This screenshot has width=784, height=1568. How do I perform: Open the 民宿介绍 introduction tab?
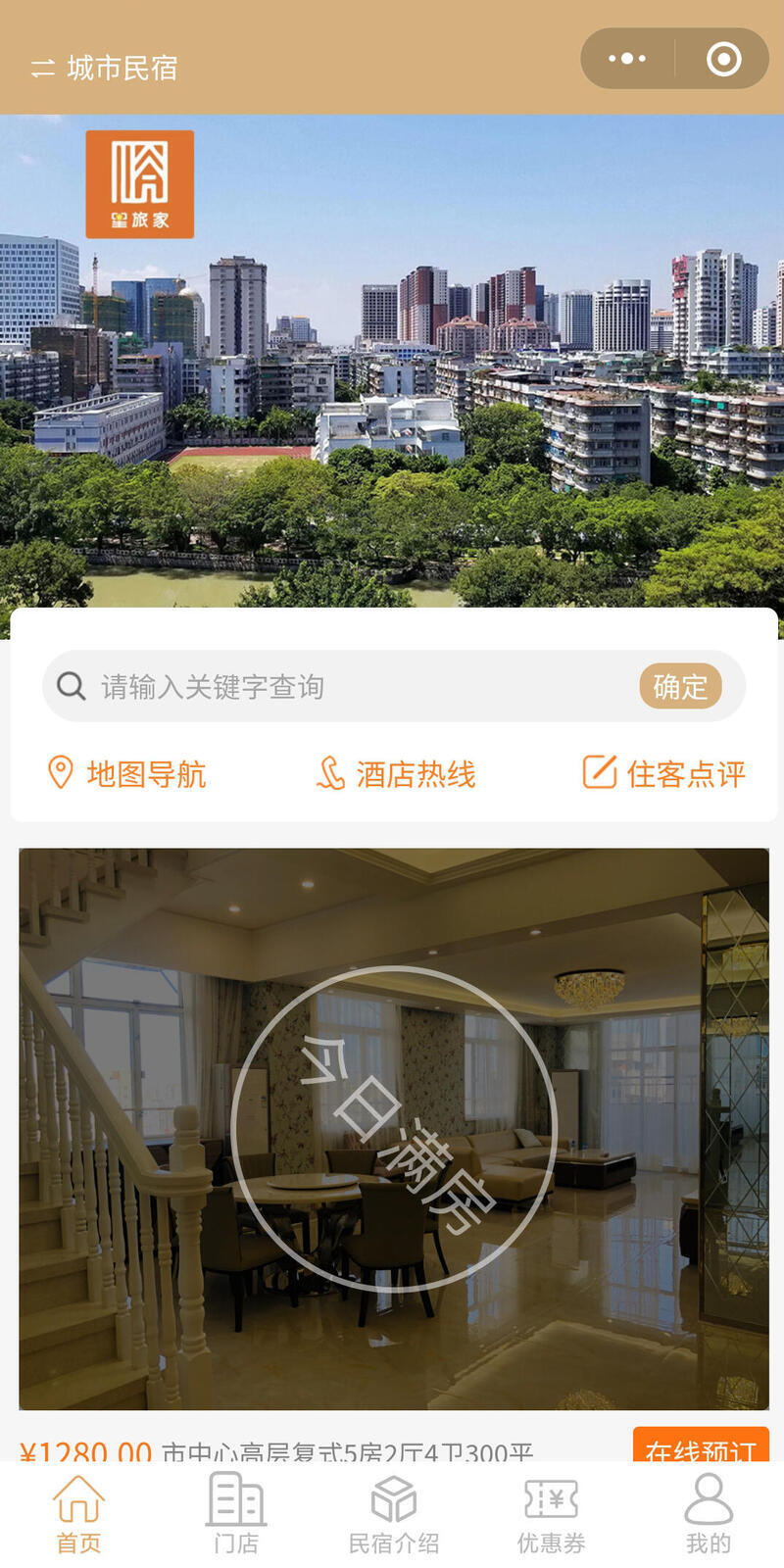coord(394,1515)
